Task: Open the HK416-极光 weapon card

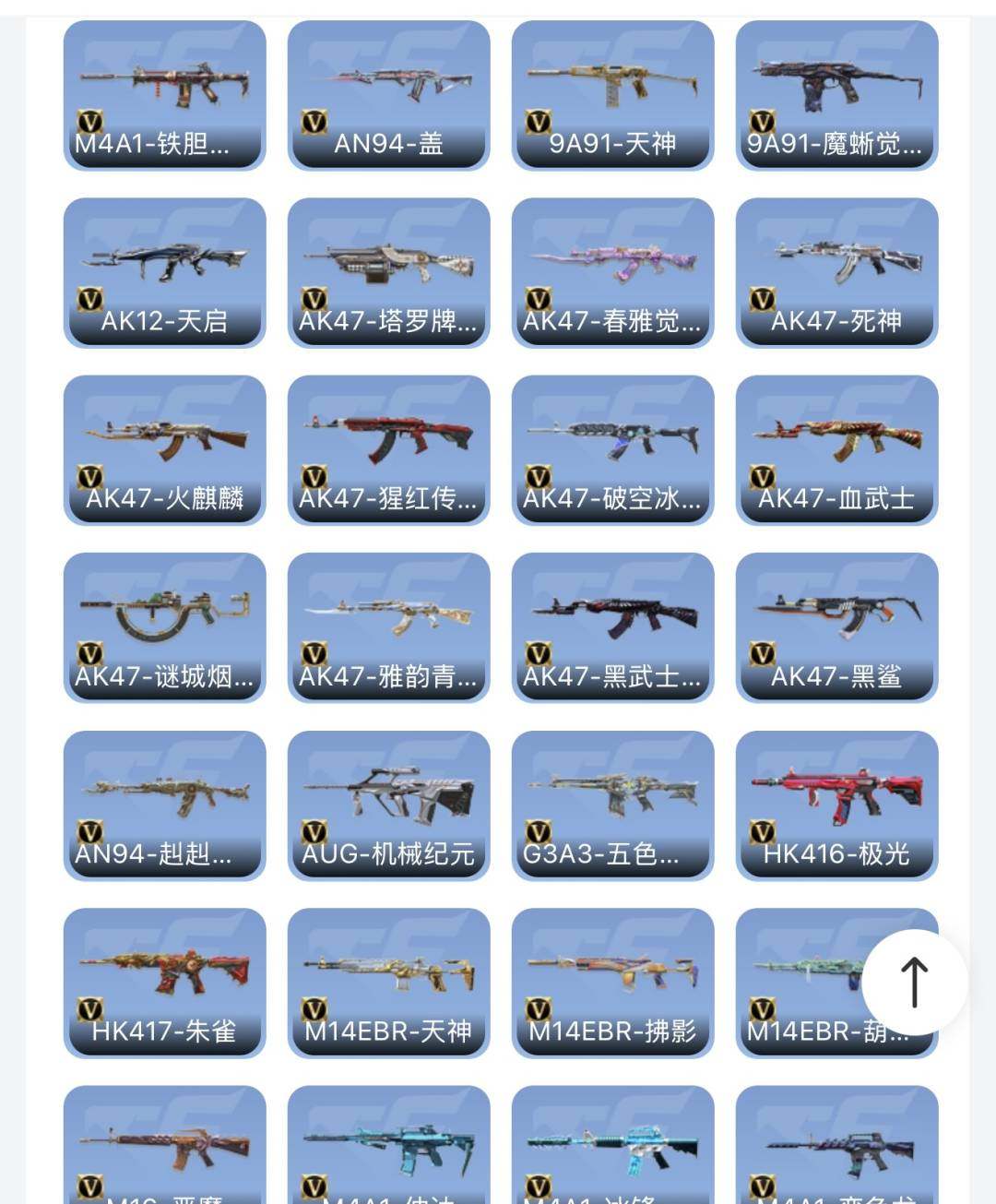Action: (836, 805)
